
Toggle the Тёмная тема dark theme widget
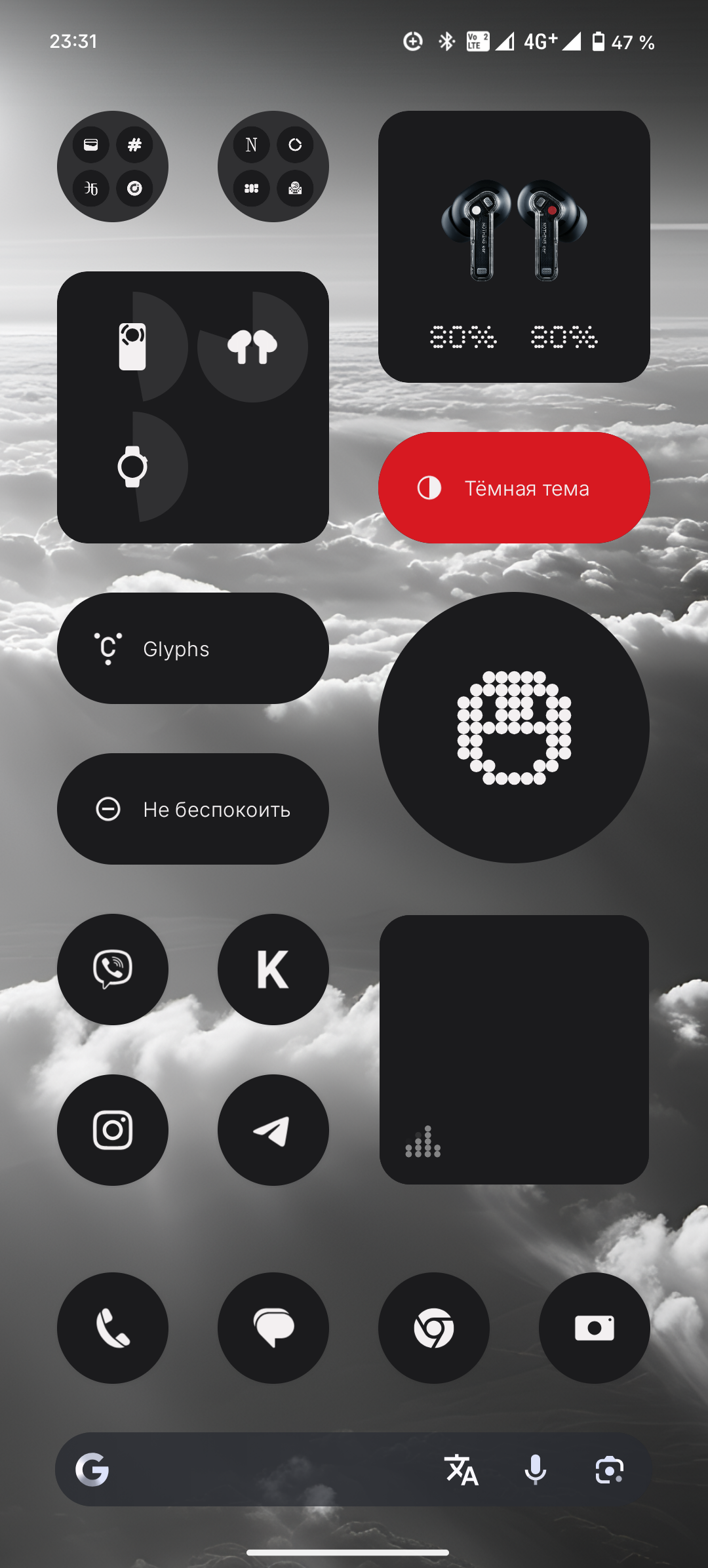tap(513, 488)
